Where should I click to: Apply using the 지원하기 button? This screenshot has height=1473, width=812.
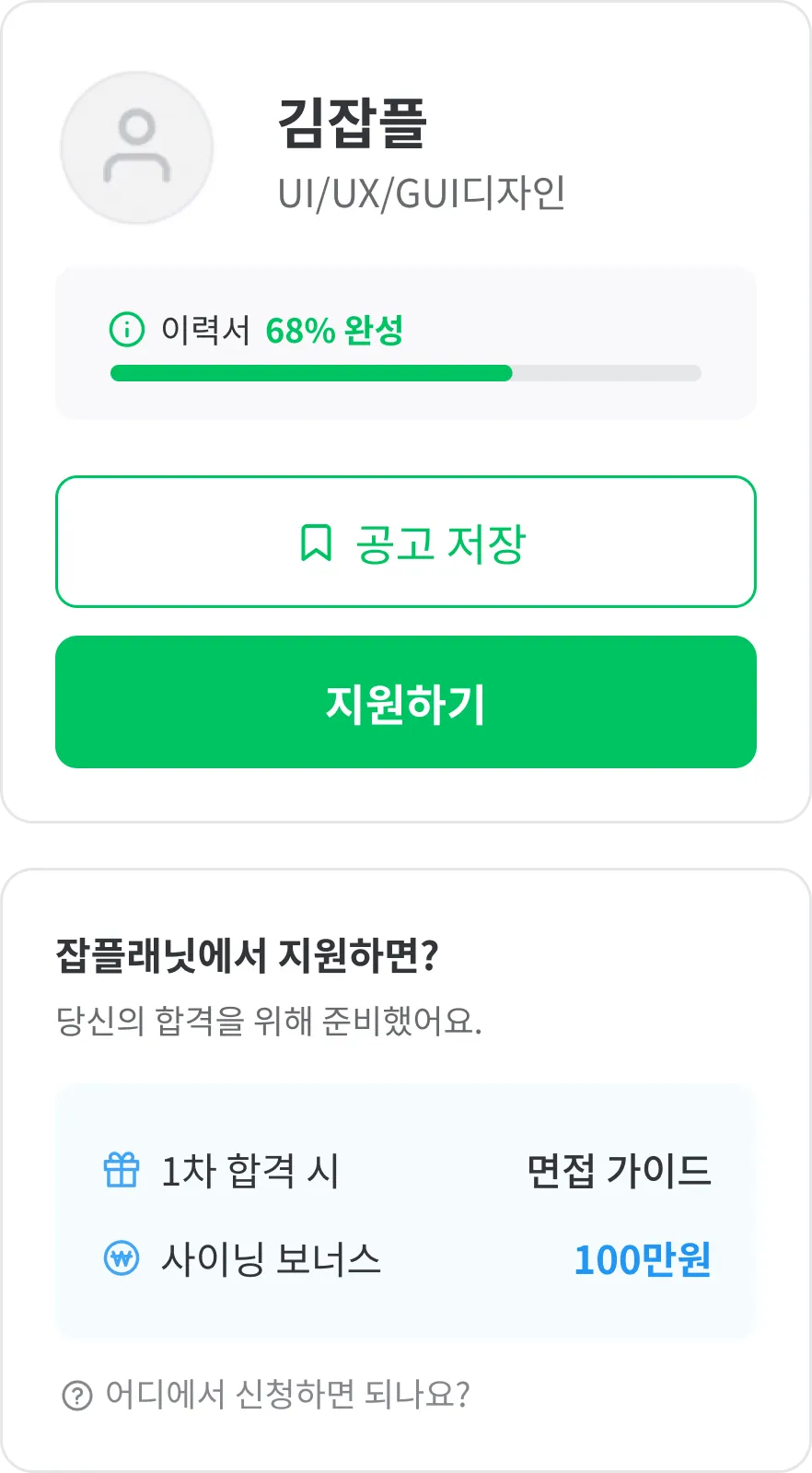coord(405,702)
